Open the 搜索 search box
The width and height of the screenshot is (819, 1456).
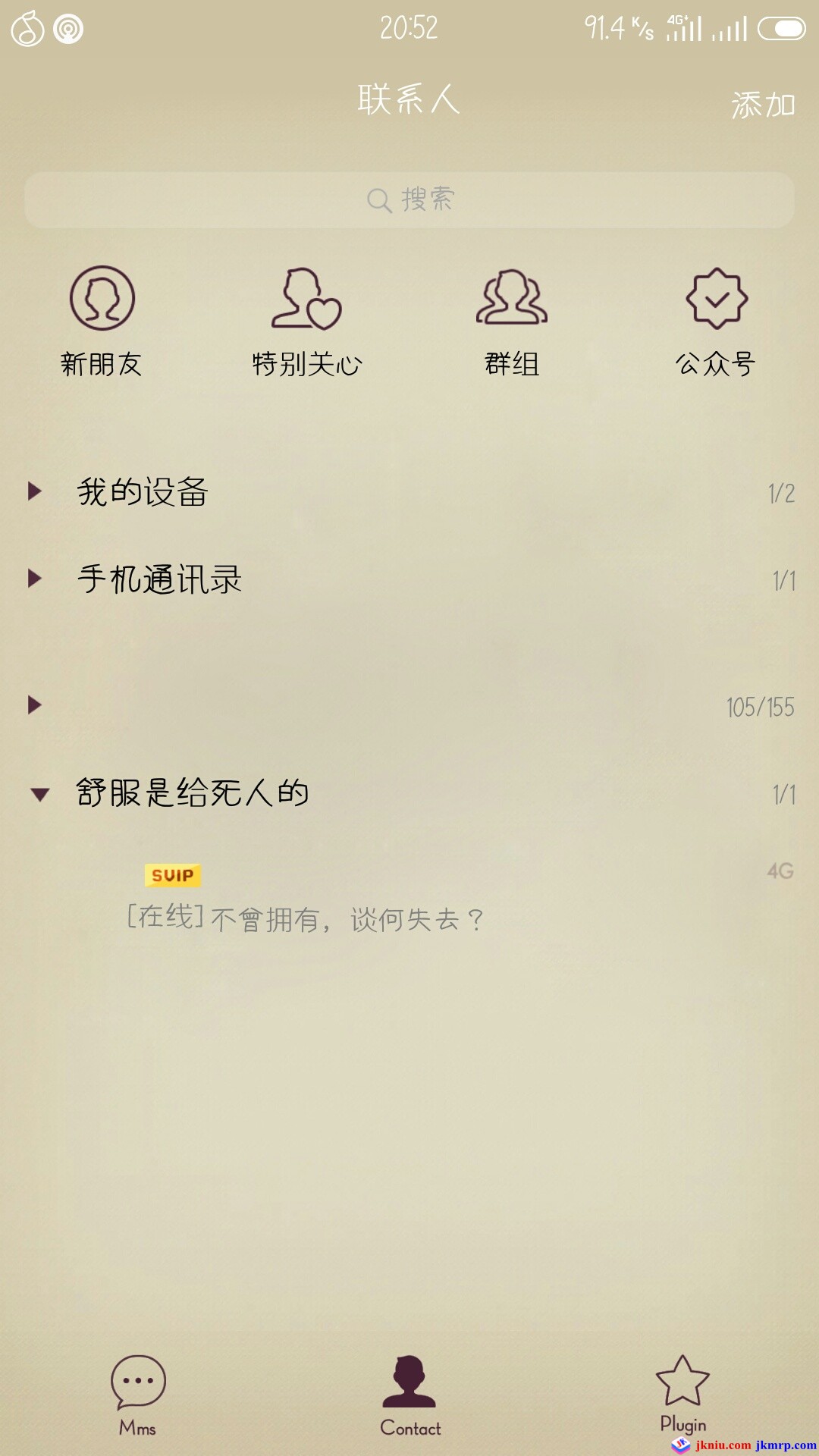[409, 200]
